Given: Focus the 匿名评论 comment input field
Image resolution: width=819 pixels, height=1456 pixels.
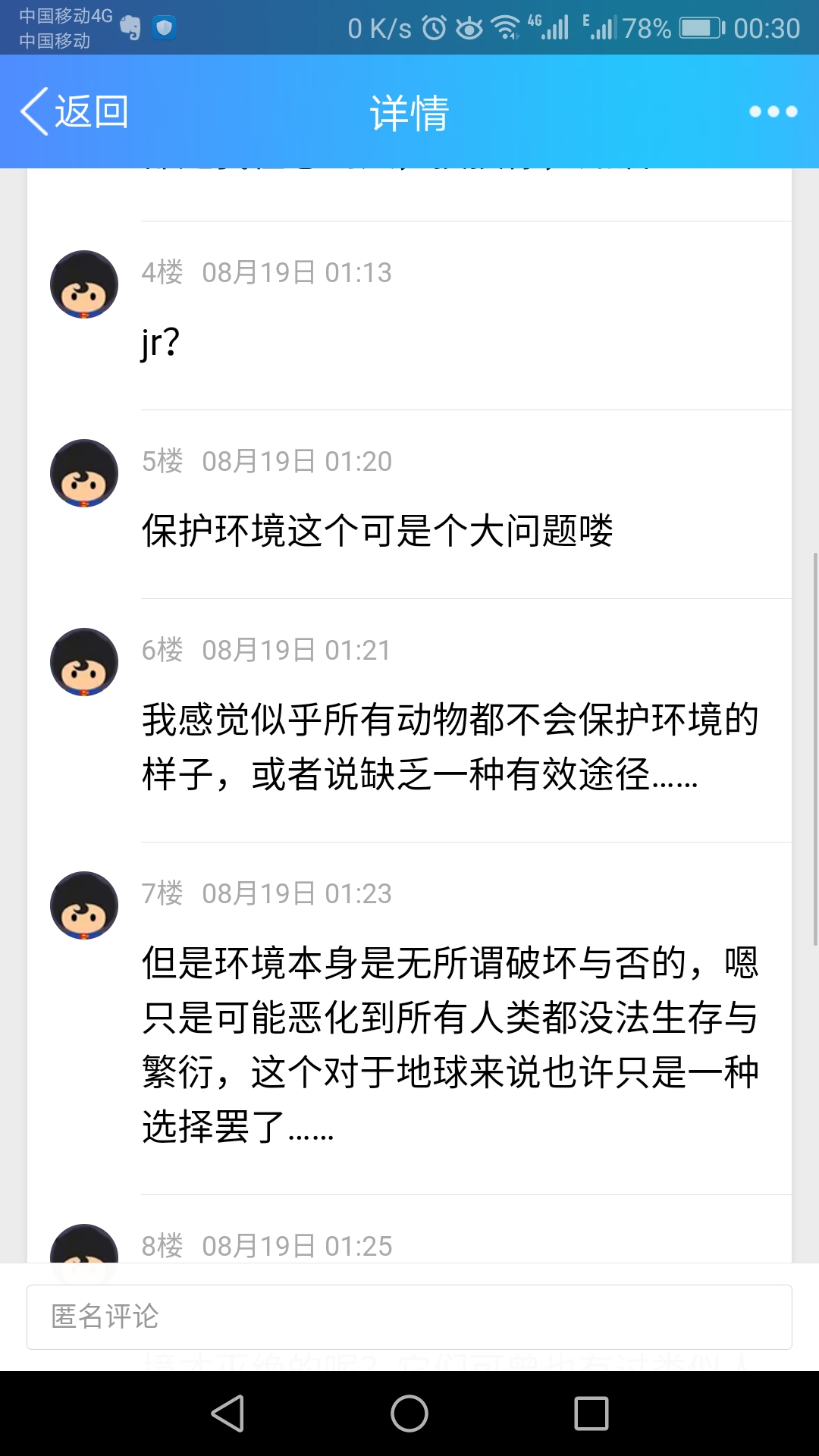Looking at the screenshot, I should (409, 1316).
